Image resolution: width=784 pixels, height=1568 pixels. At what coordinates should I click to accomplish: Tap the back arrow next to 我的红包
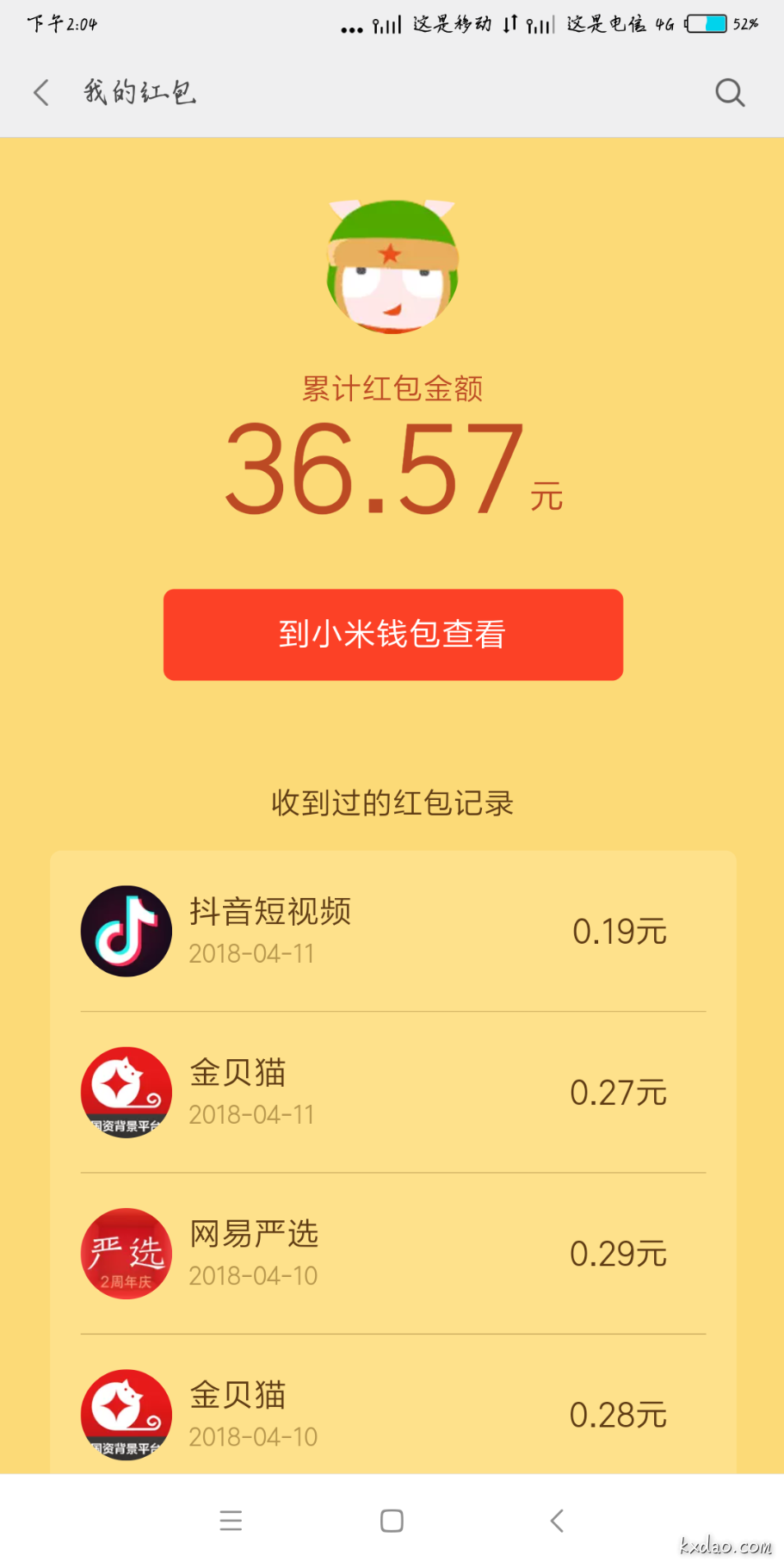(x=40, y=91)
